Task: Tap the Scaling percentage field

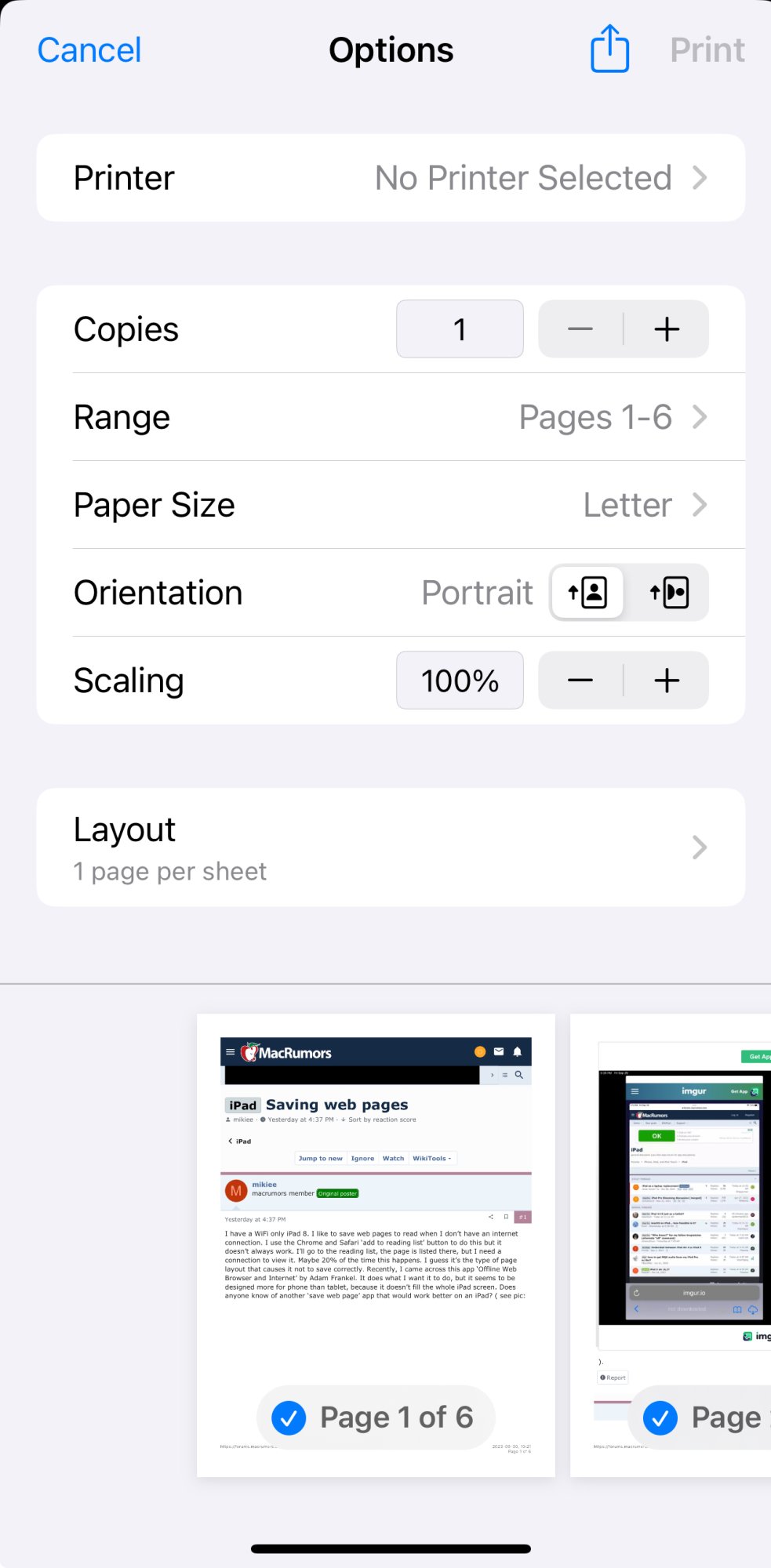Action: tap(460, 681)
